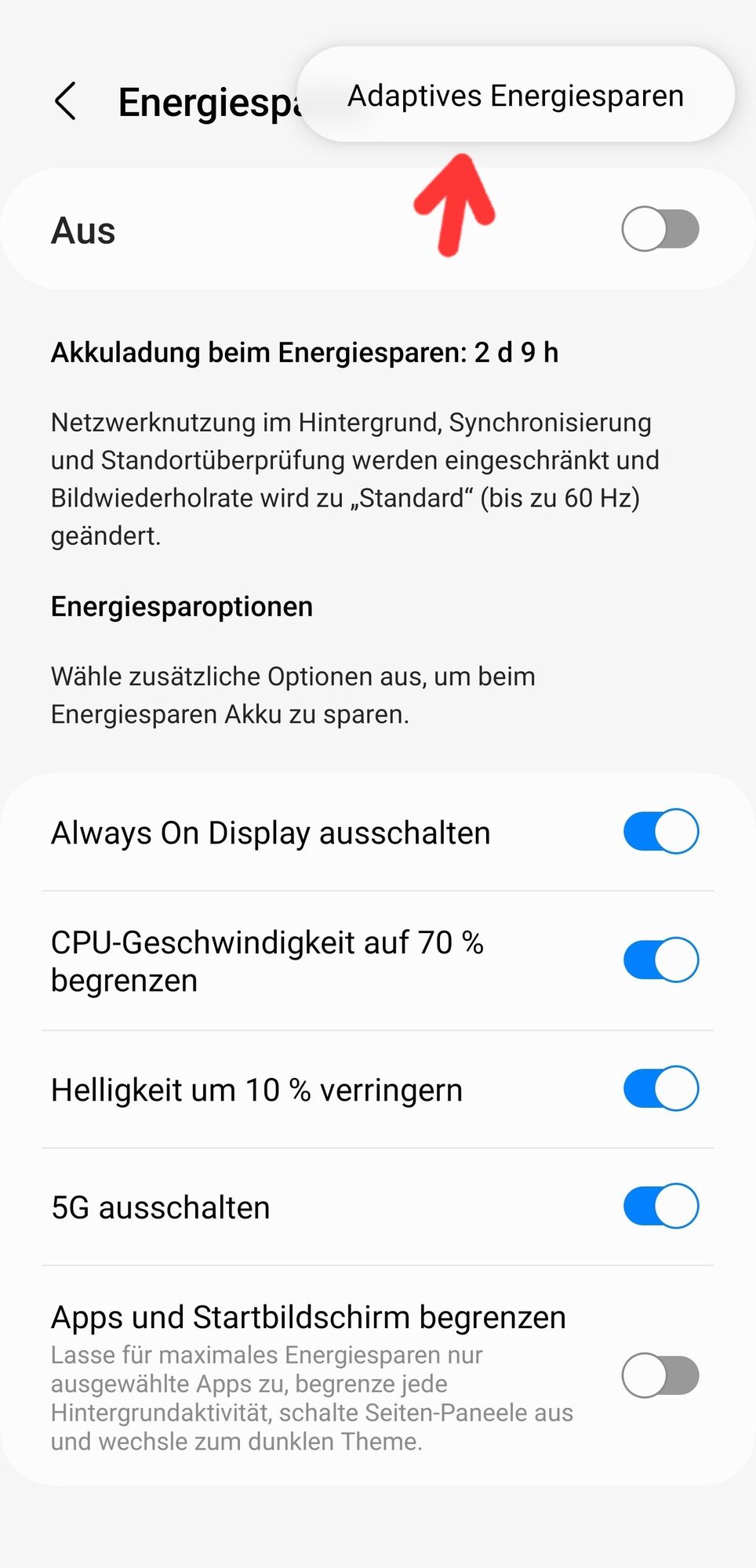Turn on the Energiesparen main switch
Image resolution: width=756 pixels, height=1568 pixels.
[660, 230]
